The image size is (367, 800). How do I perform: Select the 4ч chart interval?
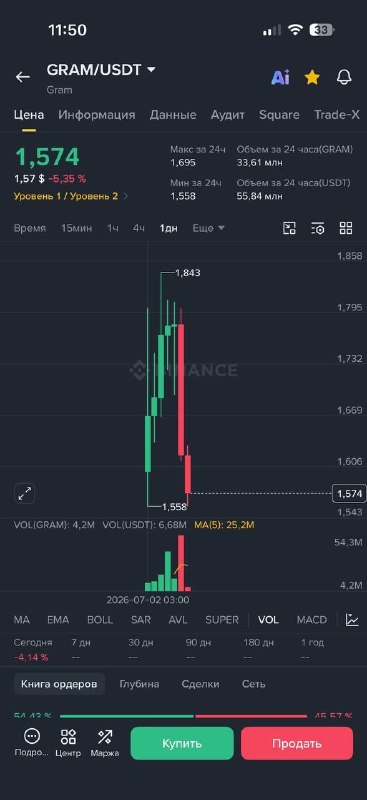pos(139,228)
